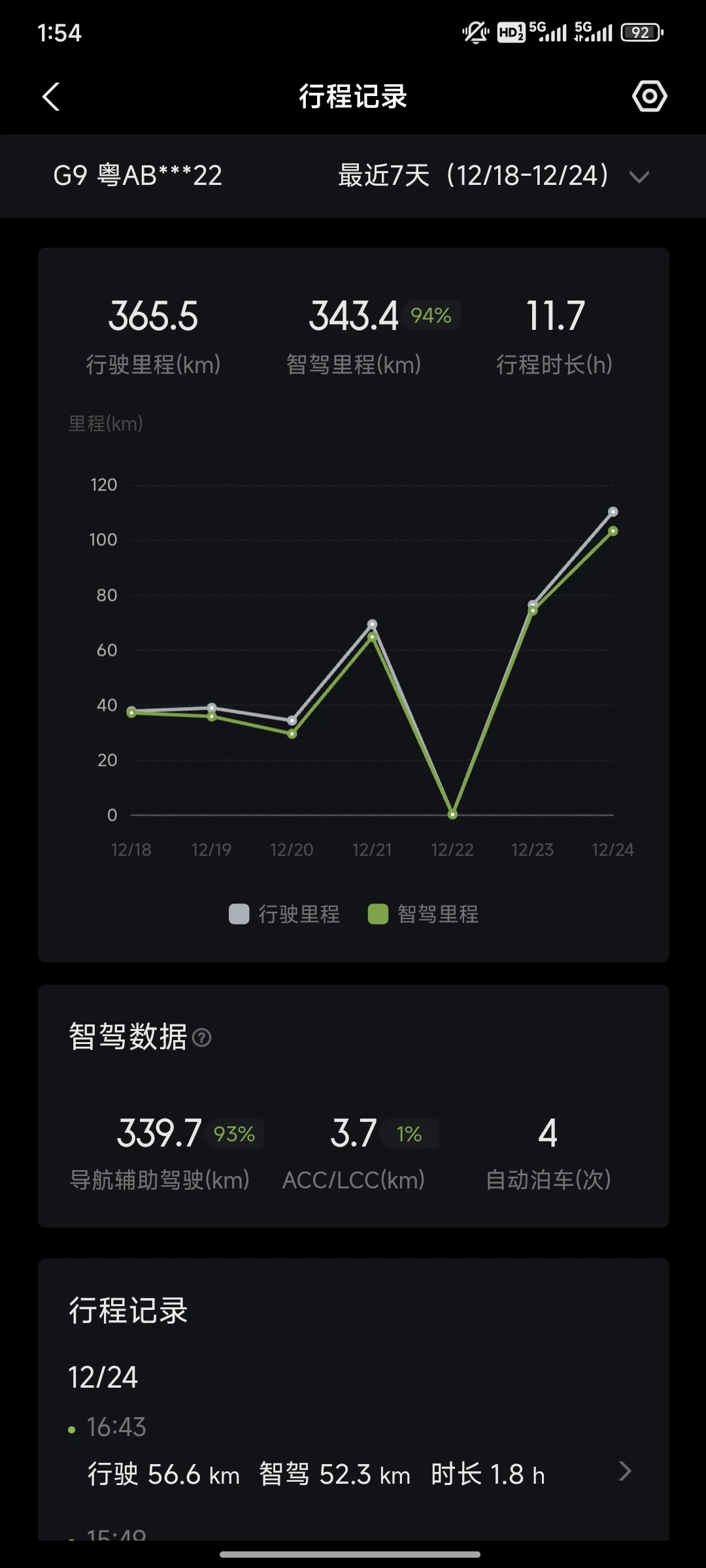Open the settings hexagon icon

point(649,96)
